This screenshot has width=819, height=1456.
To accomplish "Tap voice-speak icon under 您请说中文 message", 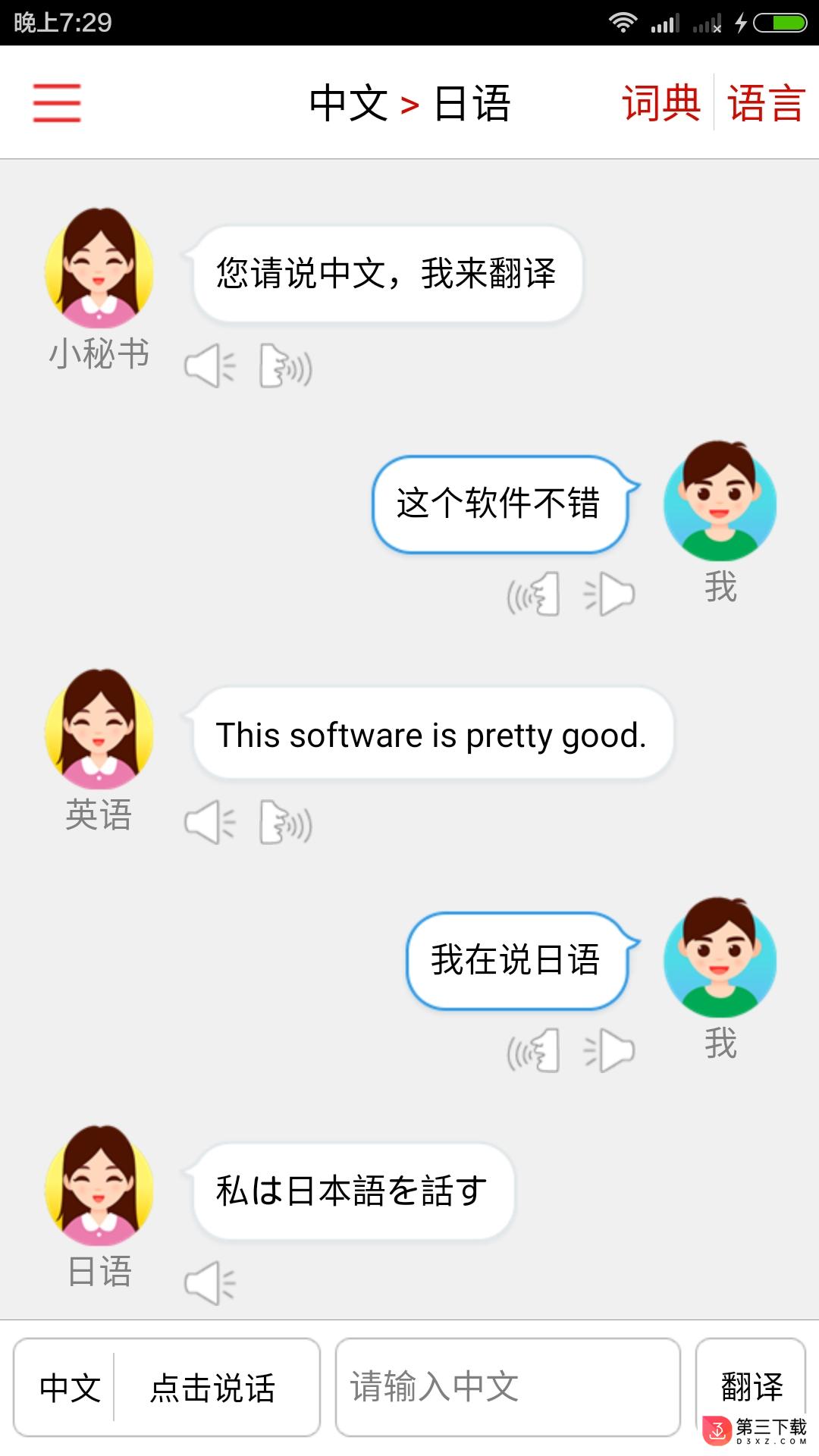I will coord(285,366).
